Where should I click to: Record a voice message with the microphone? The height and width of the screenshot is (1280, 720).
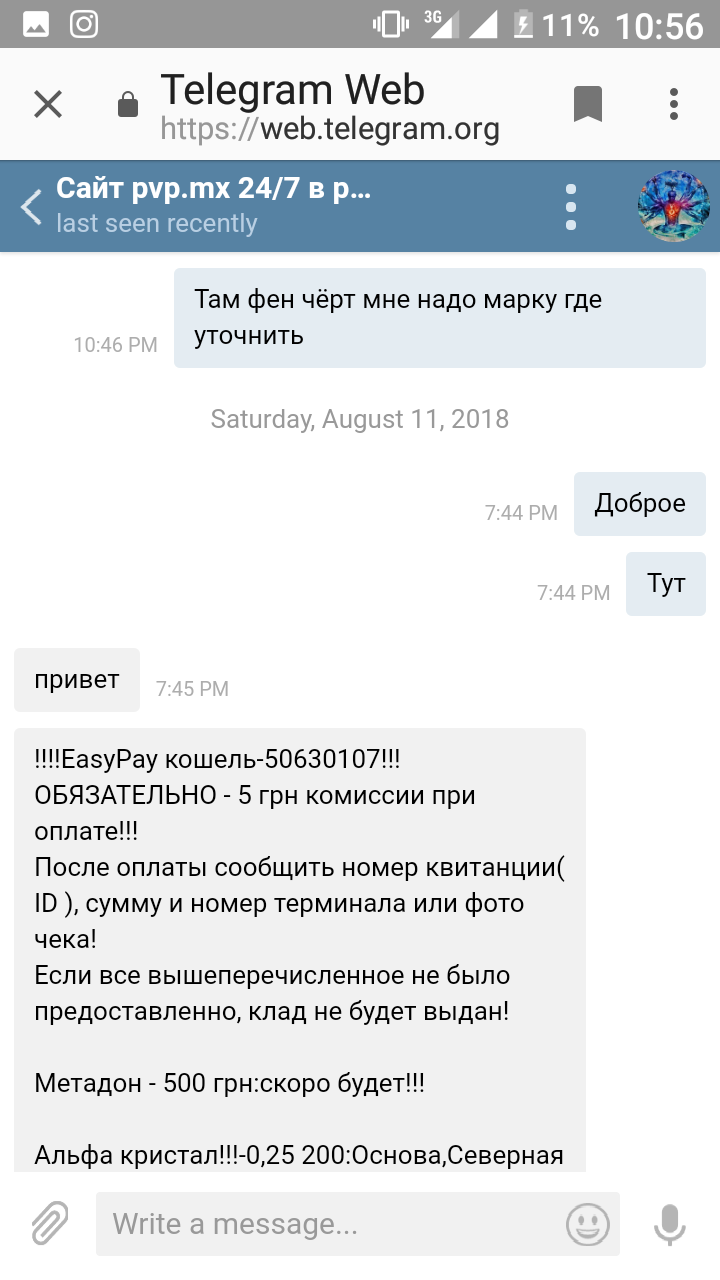669,1223
